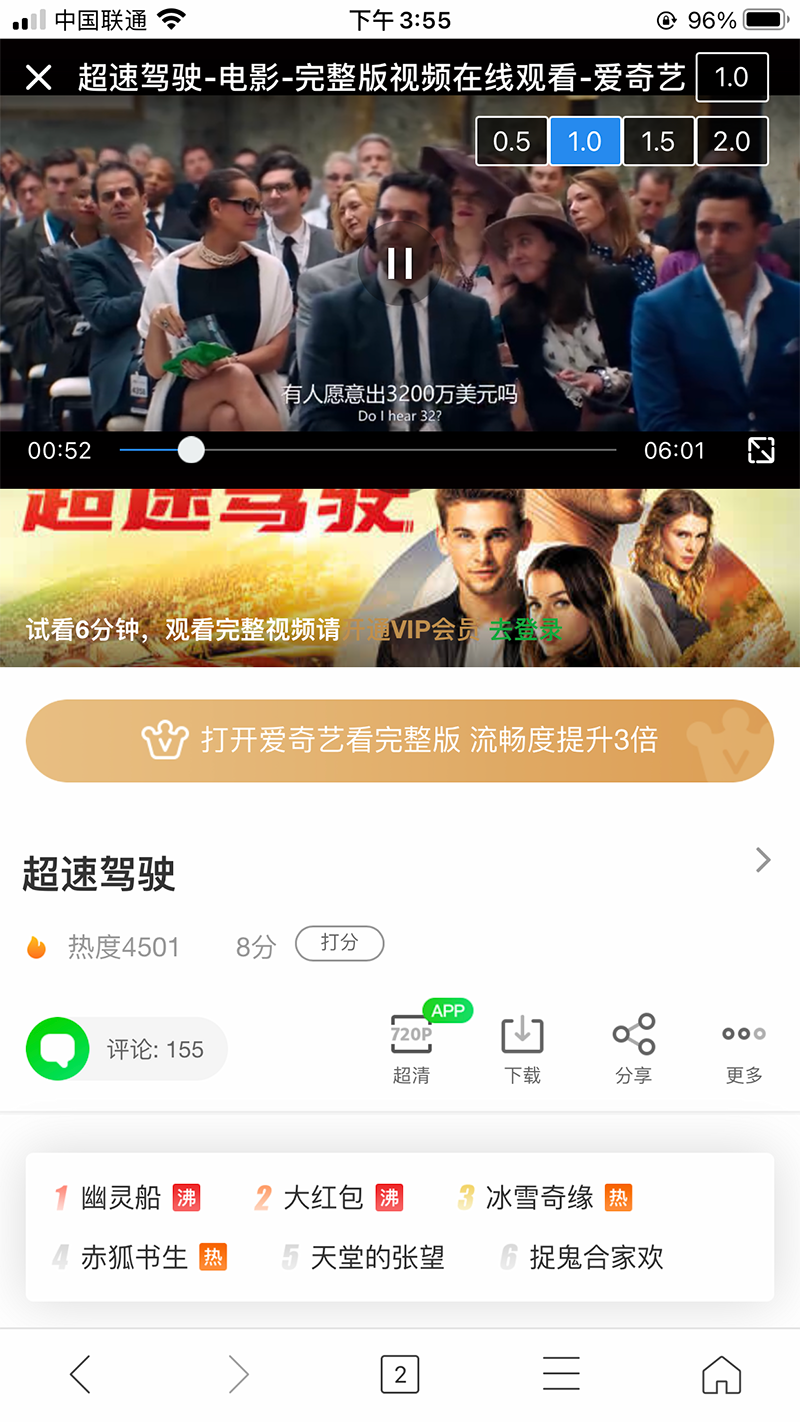Viewport: 800px width, 1422px height.
Task: Close the video page with the X
Action: click(x=38, y=78)
